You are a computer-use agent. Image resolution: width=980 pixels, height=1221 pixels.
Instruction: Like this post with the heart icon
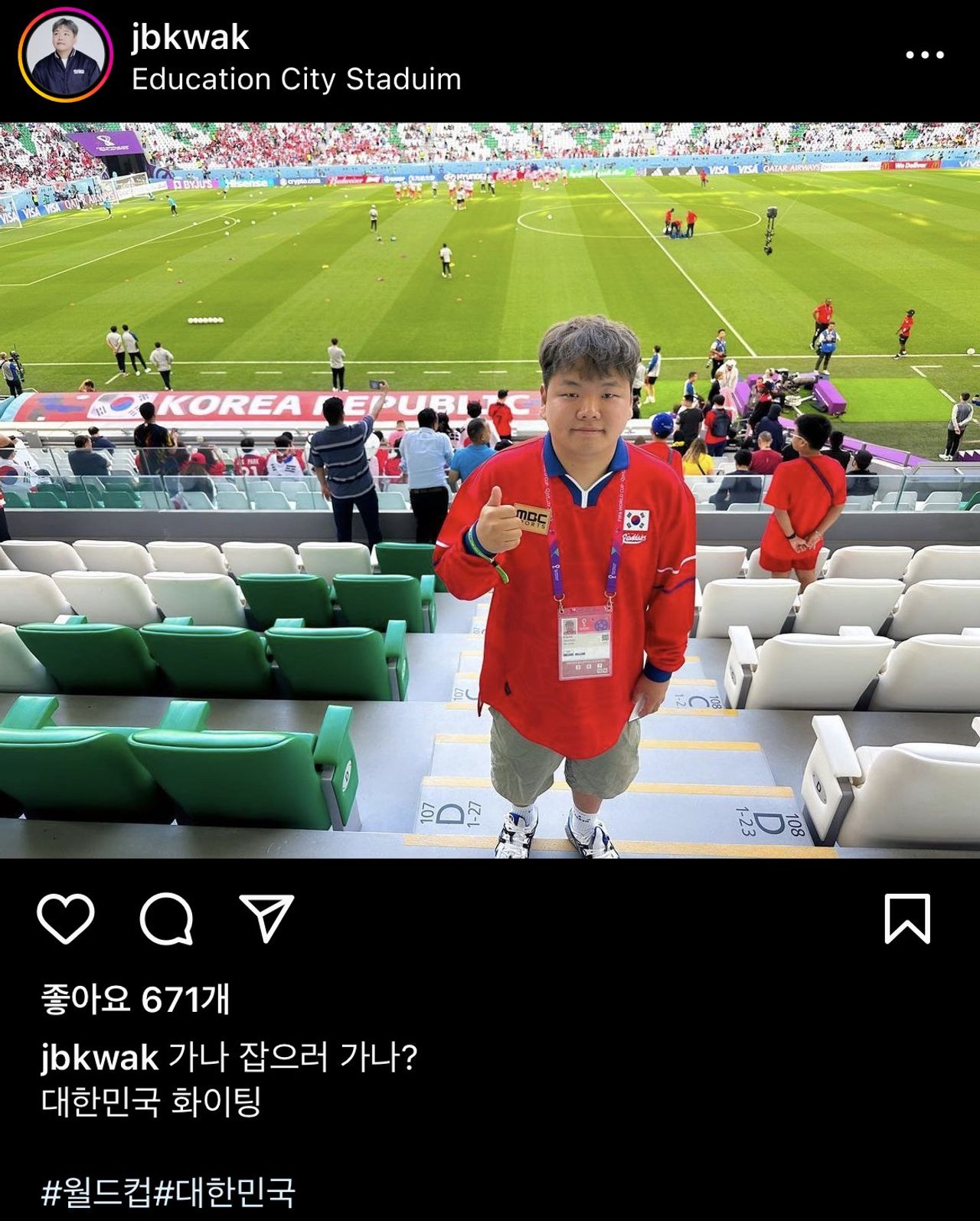[x=66, y=918]
